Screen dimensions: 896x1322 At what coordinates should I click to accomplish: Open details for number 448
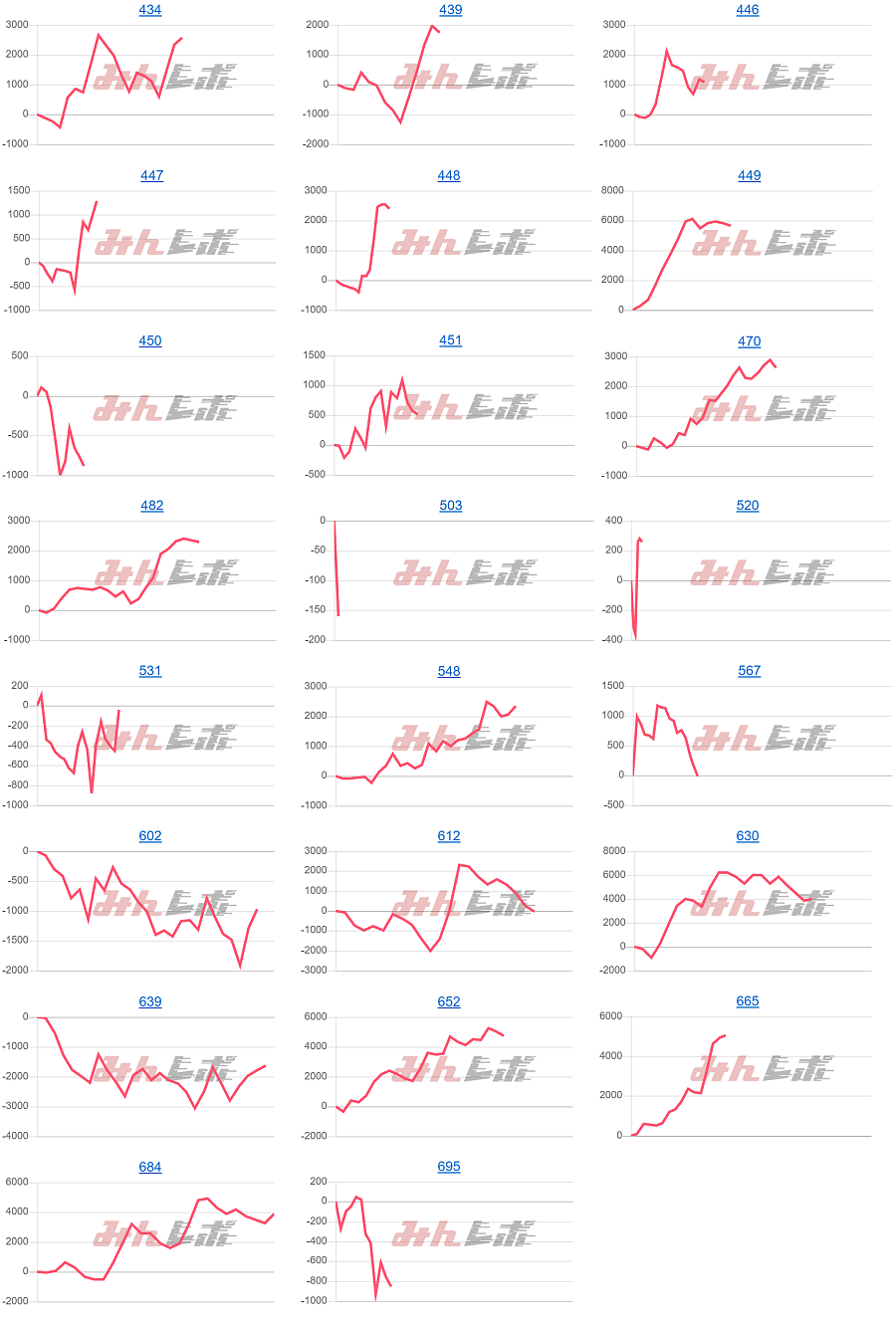pyautogui.click(x=449, y=175)
